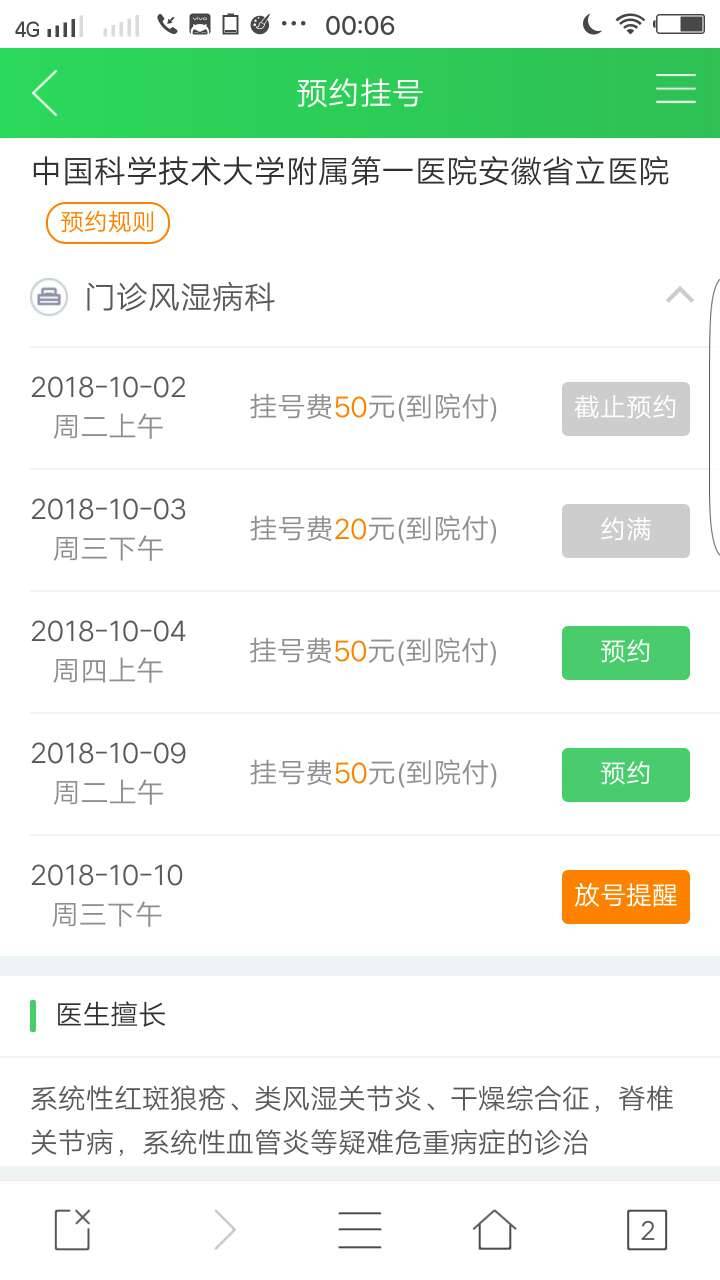The height and width of the screenshot is (1280, 720).
Task: Enable 放号提醒 reminder for 2018-10-10
Action: click(x=625, y=896)
